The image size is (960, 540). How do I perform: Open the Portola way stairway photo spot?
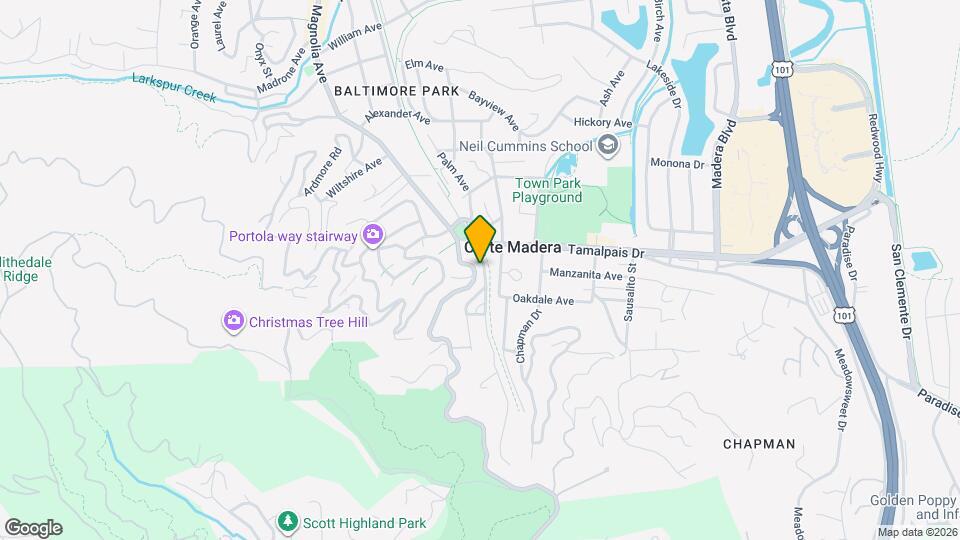click(x=372, y=235)
